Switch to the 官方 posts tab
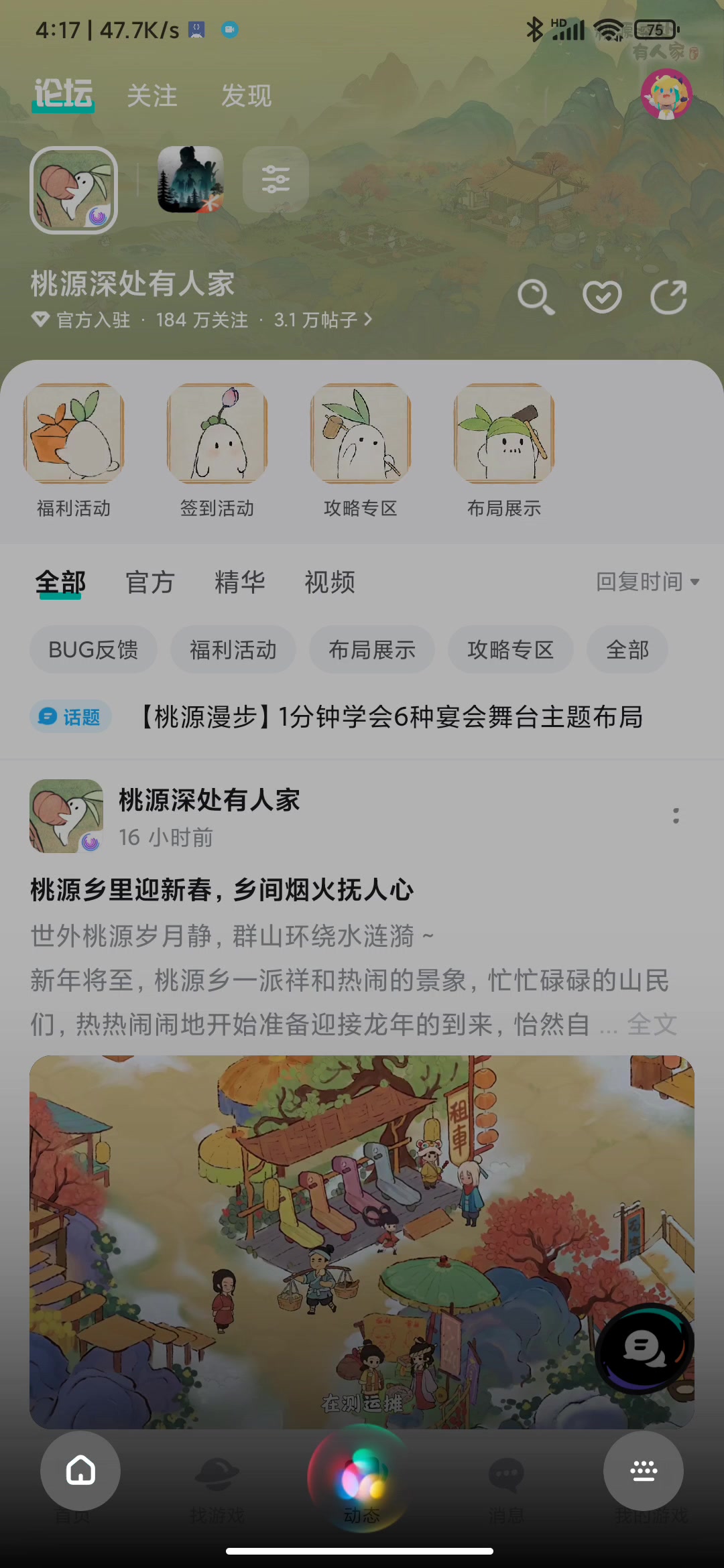Image resolution: width=724 pixels, height=1568 pixels. click(x=150, y=582)
